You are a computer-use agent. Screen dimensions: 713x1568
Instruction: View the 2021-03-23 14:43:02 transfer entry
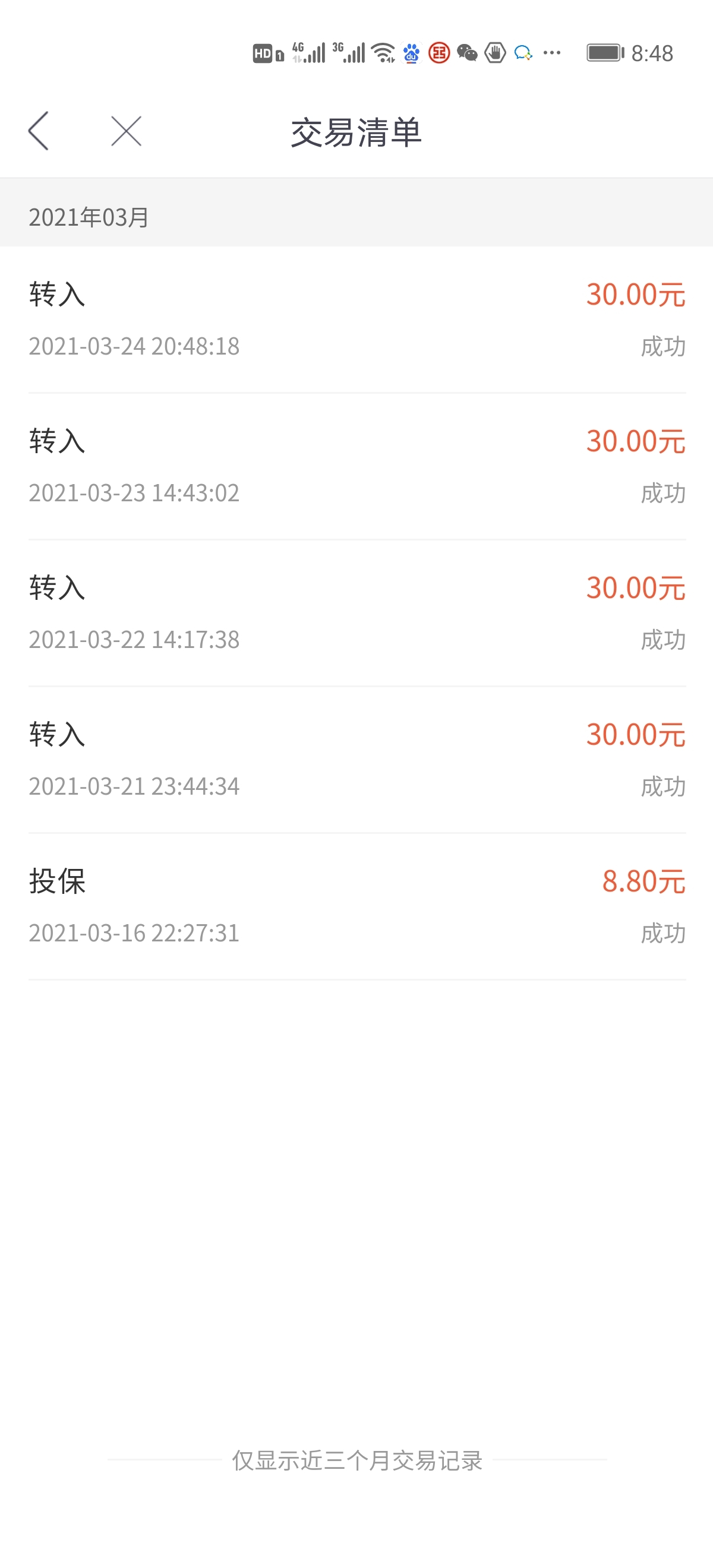click(356, 466)
